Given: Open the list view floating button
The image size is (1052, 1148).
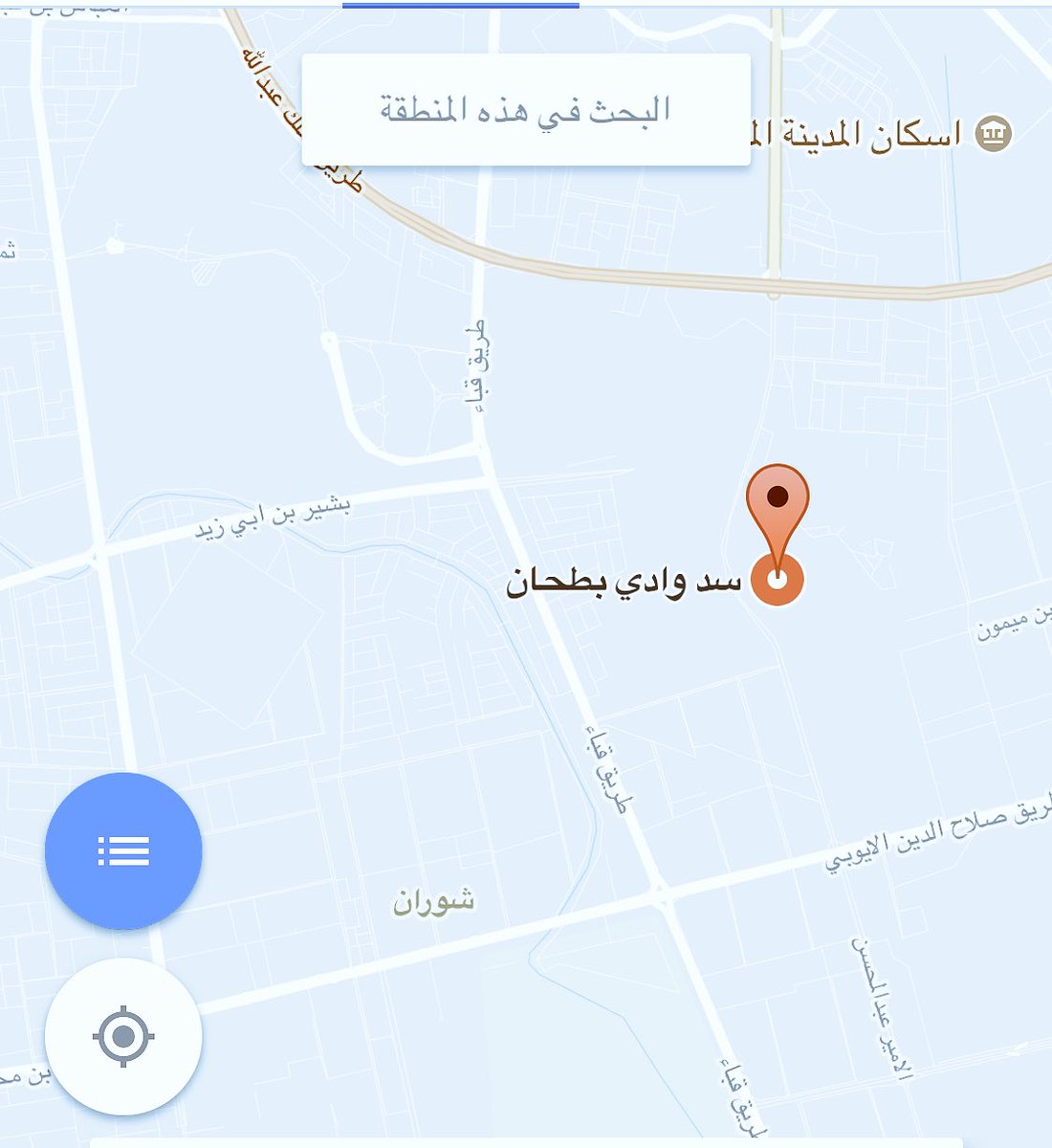Looking at the screenshot, I should (x=123, y=850).
